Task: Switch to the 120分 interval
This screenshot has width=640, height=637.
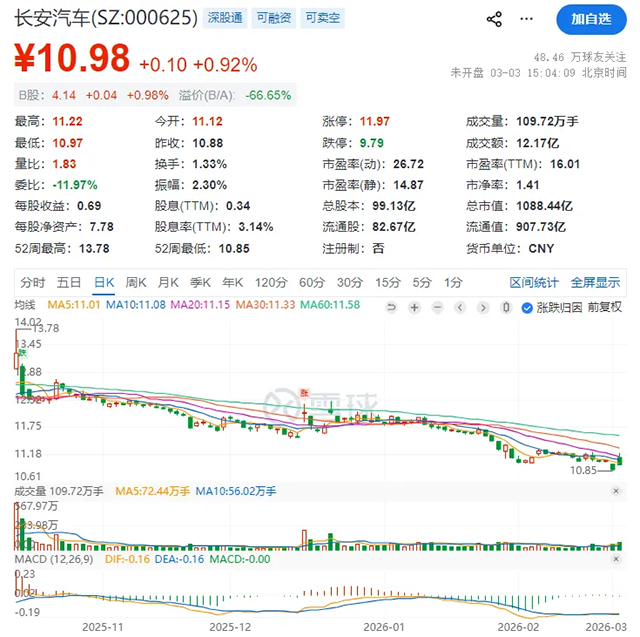Action: click(x=270, y=282)
